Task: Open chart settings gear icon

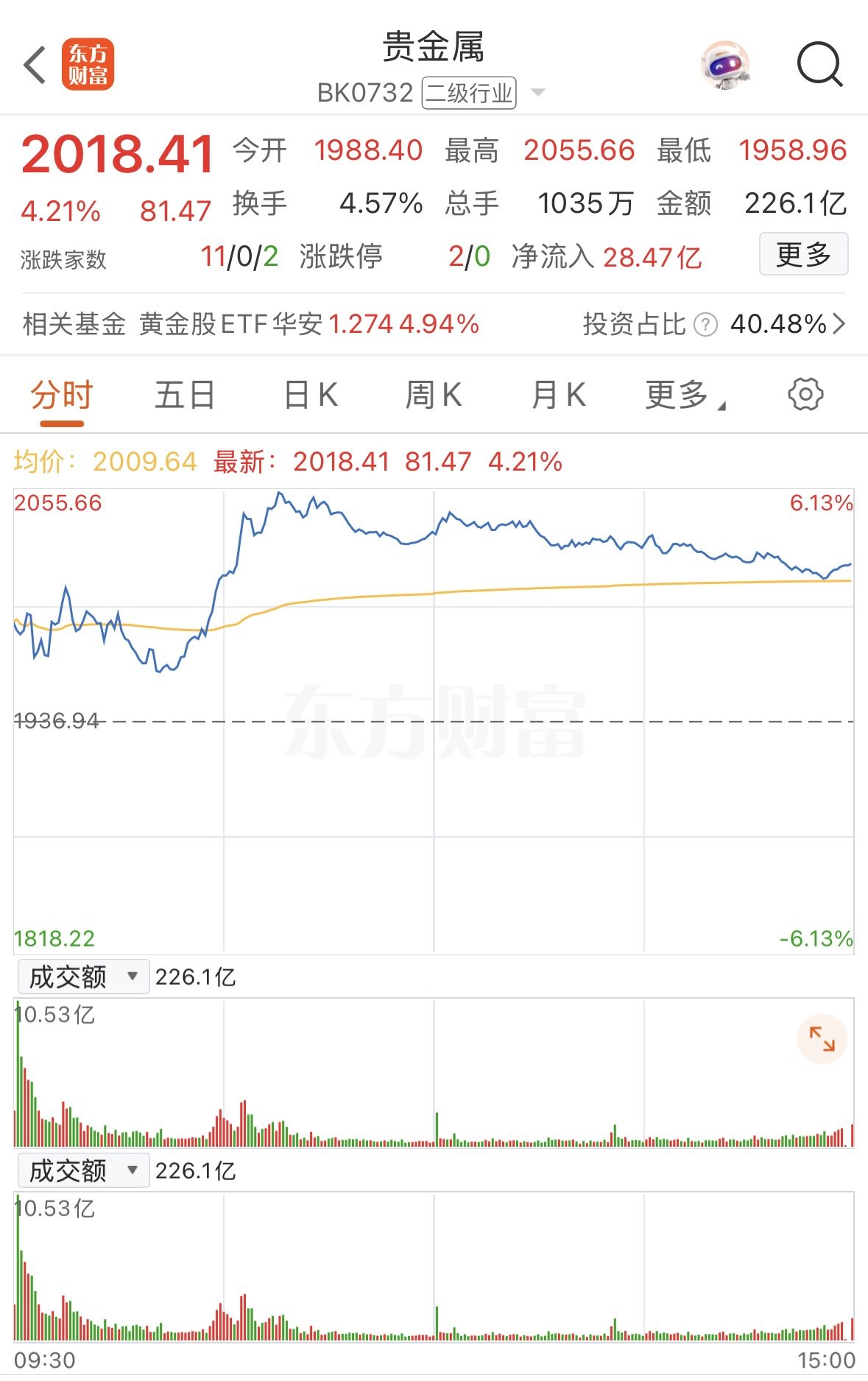Action: (805, 395)
